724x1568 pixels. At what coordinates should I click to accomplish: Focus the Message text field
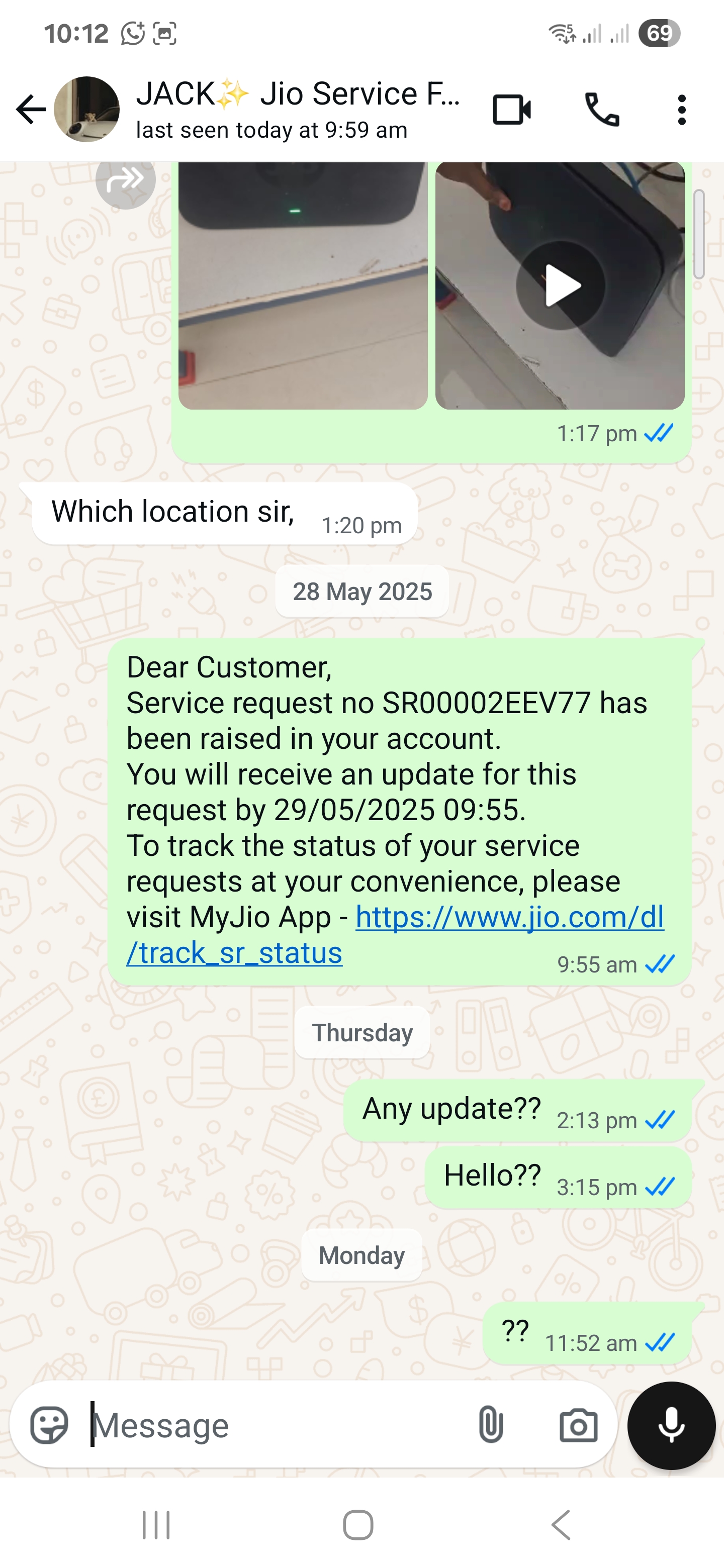click(274, 1425)
